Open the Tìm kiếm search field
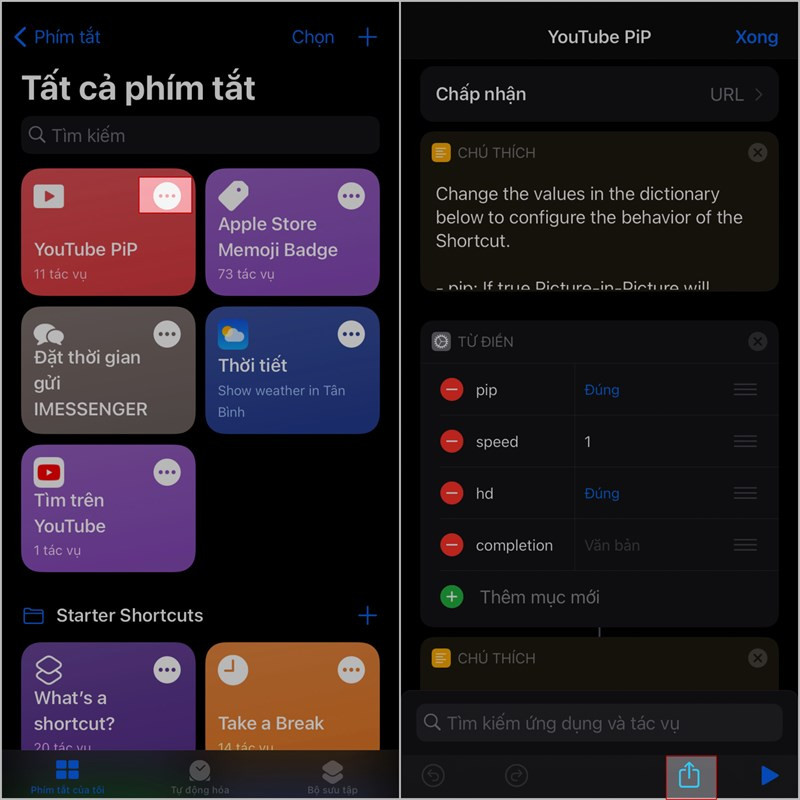 200,135
